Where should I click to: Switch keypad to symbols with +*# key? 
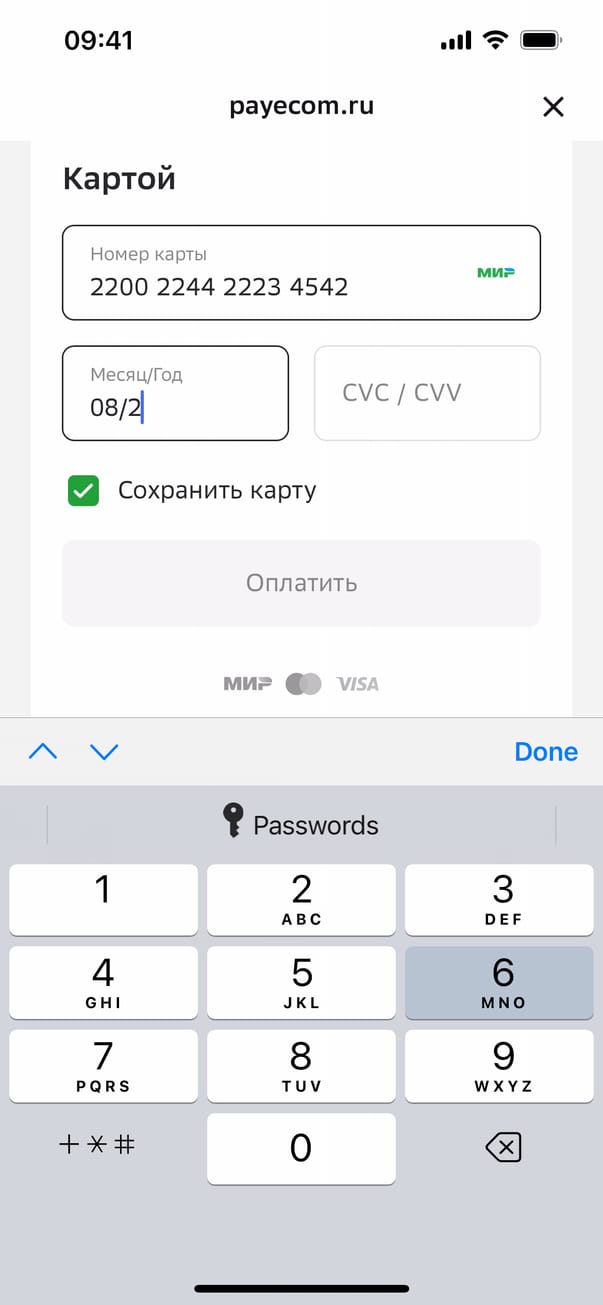click(97, 1146)
